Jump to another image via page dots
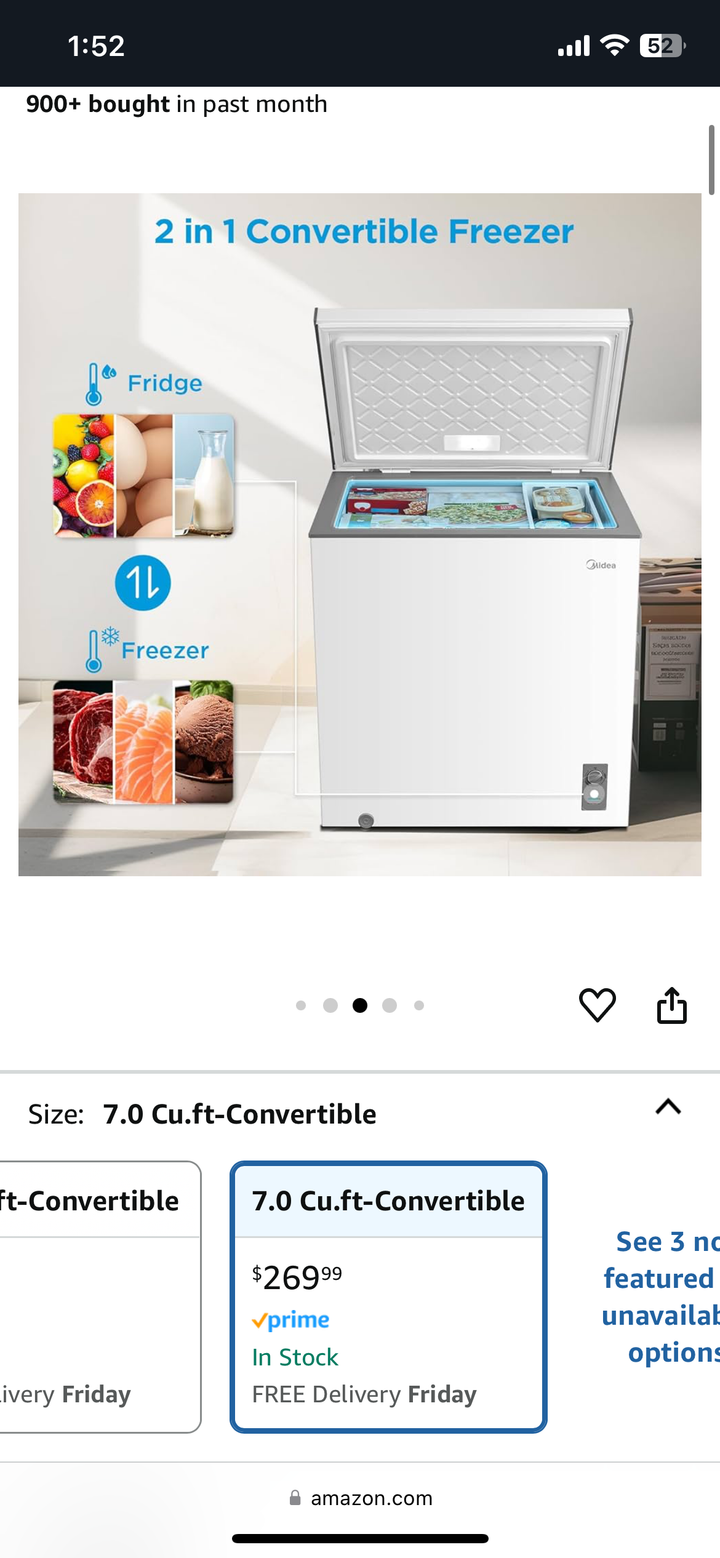This screenshot has height=1558, width=720. point(389,1005)
